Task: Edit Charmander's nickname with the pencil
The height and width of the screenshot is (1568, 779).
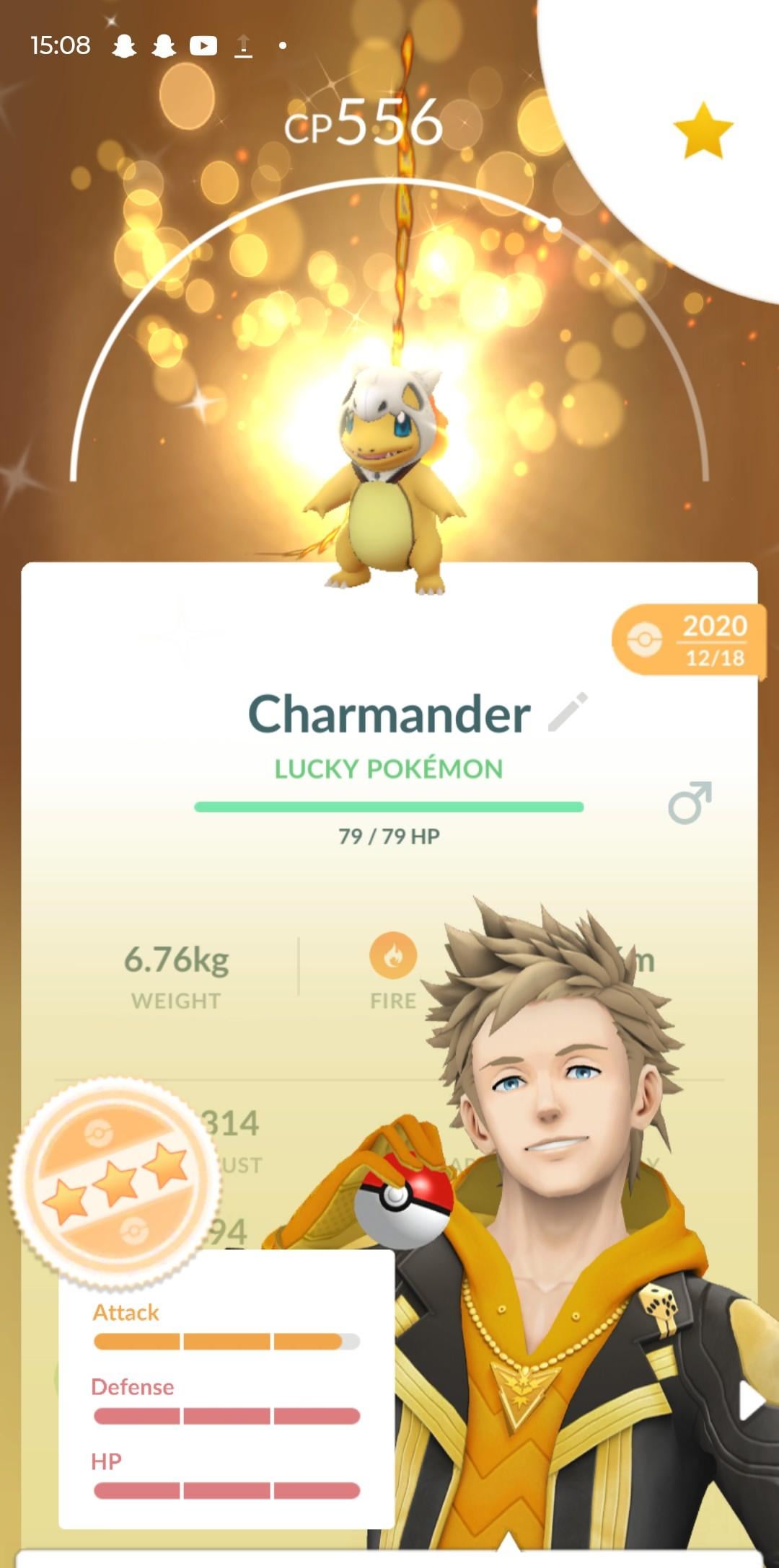Action: [x=568, y=712]
